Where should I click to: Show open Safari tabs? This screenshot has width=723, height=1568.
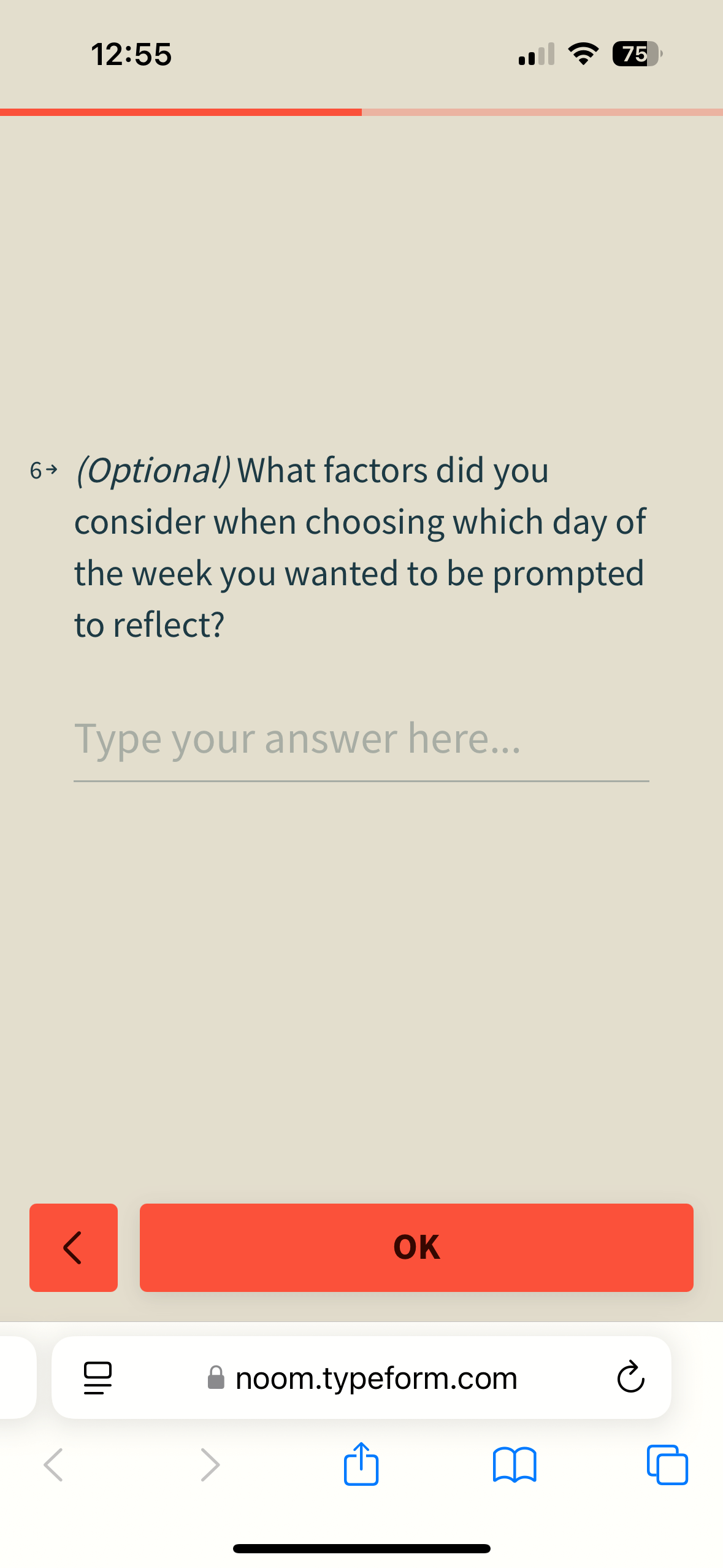pyautogui.click(x=667, y=1465)
